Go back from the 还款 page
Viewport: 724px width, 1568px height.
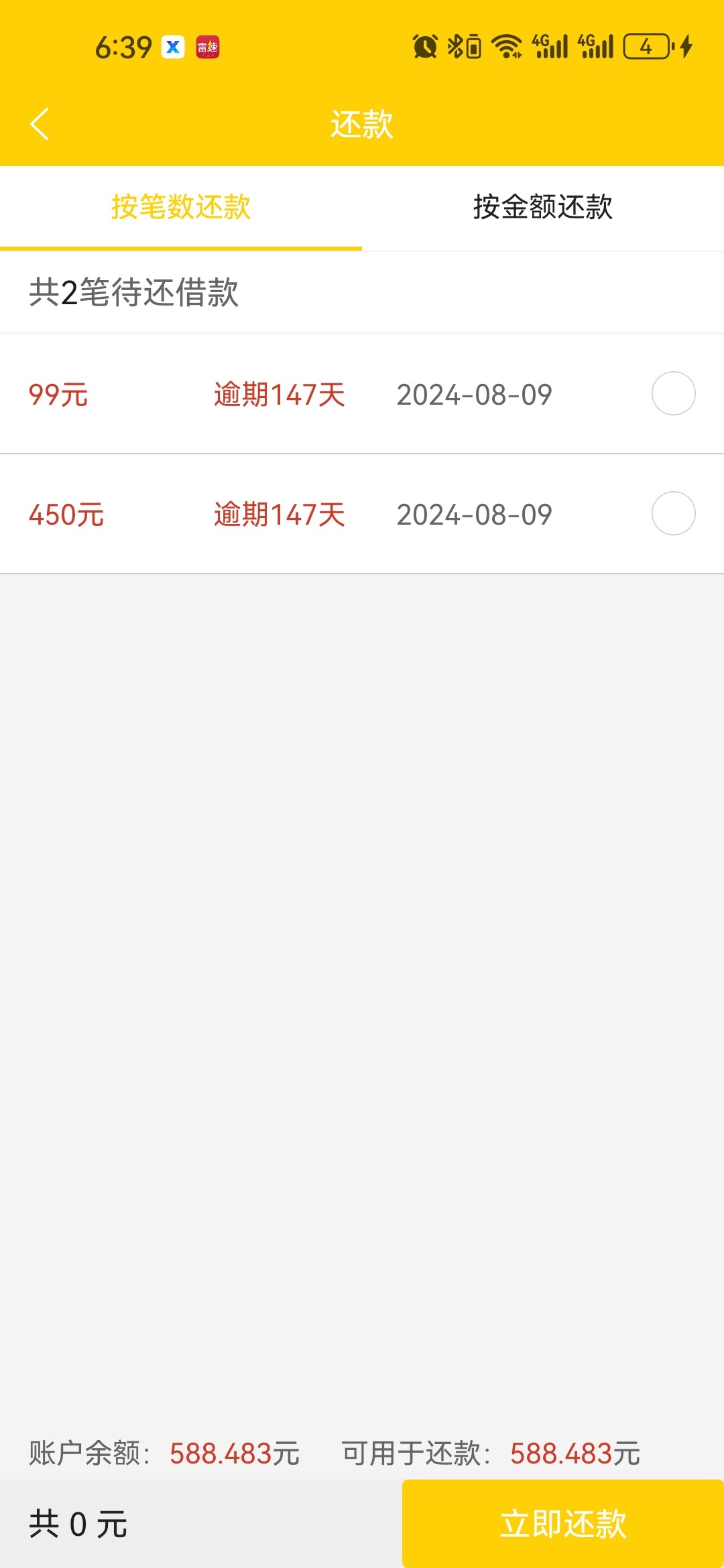[x=40, y=124]
